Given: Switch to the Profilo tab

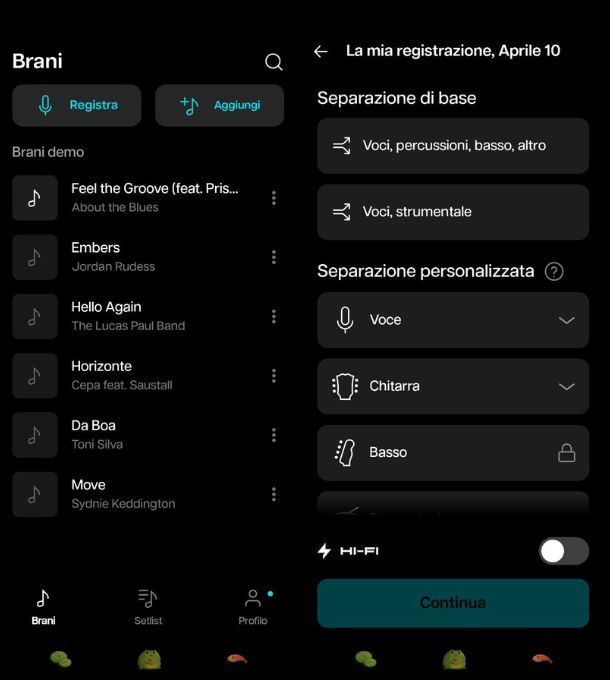Looking at the screenshot, I should (252, 606).
